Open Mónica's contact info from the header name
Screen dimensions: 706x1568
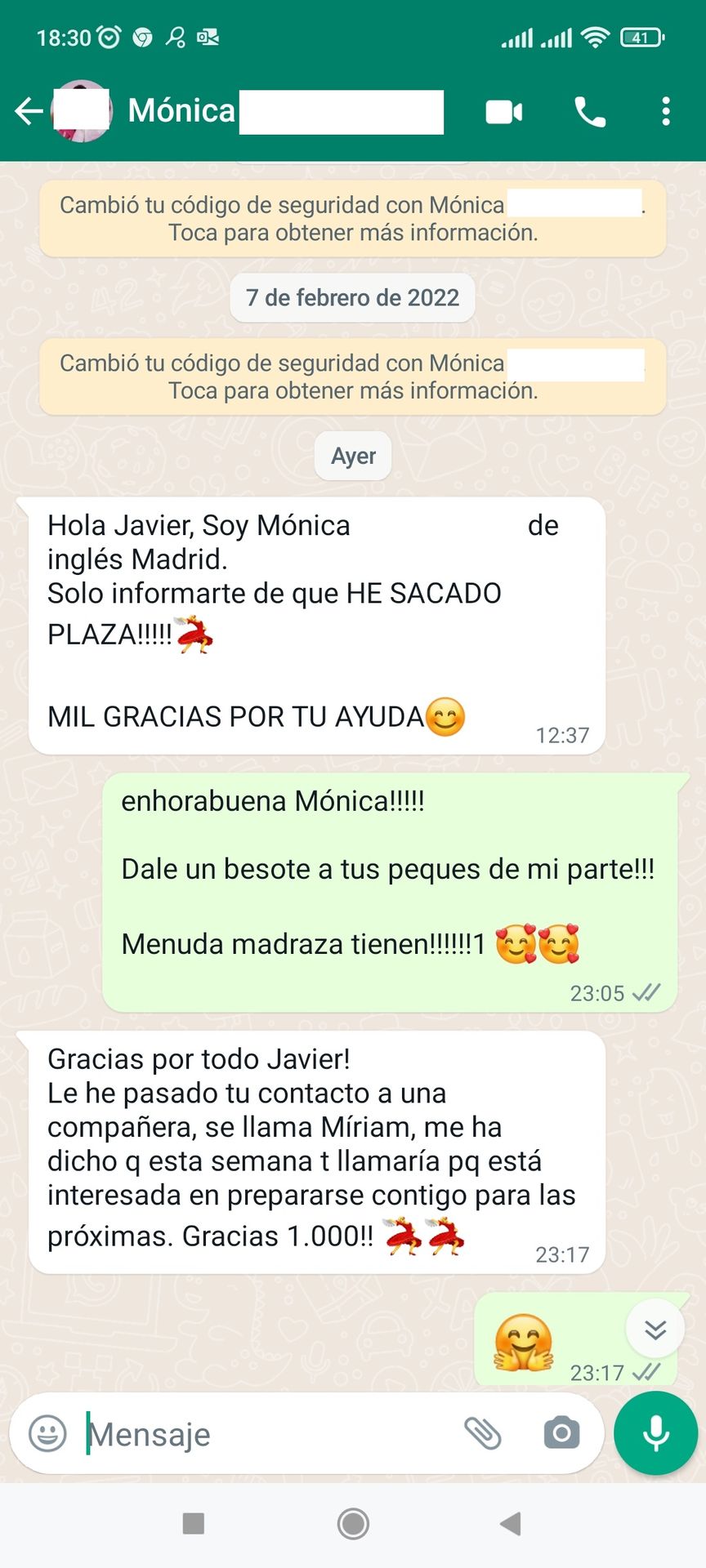pyautogui.click(x=181, y=111)
